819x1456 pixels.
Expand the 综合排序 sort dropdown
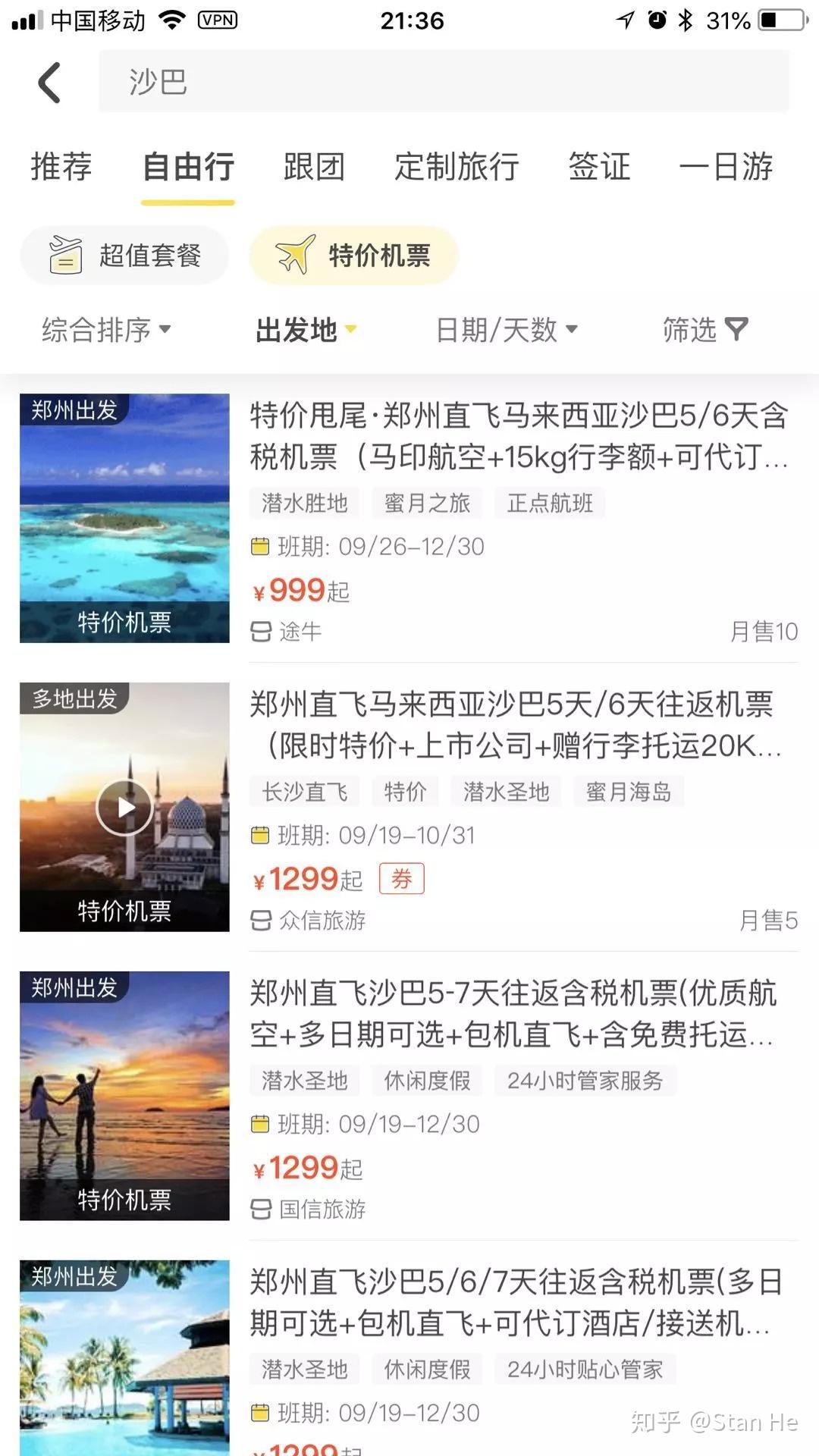click(x=106, y=330)
